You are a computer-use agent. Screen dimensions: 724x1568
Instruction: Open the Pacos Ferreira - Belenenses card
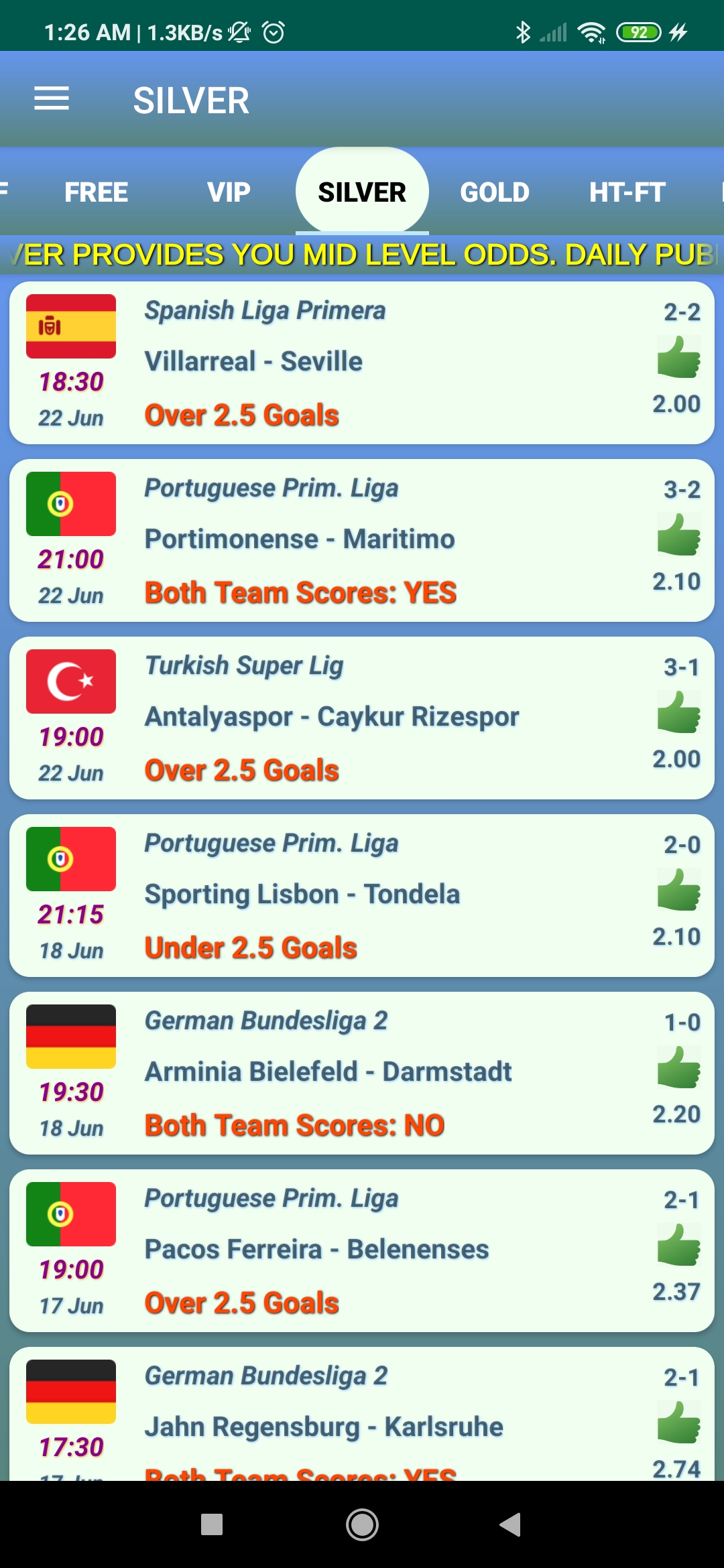pyautogui.click(x=362, y=1250)
